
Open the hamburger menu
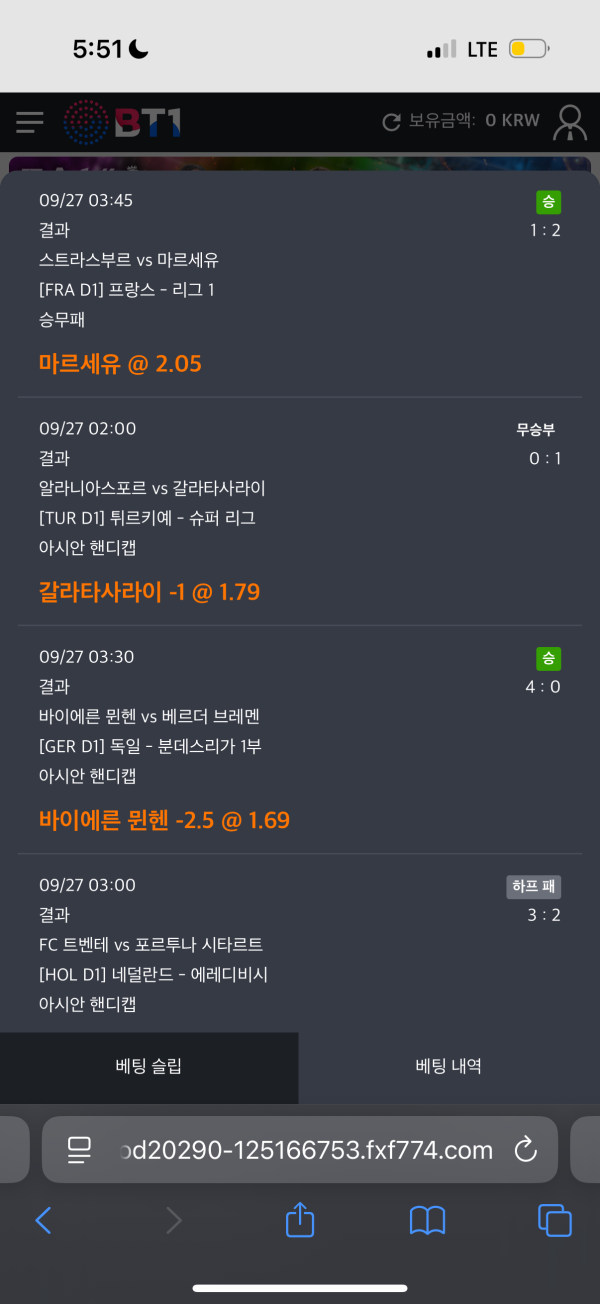[x=30, y=122]
